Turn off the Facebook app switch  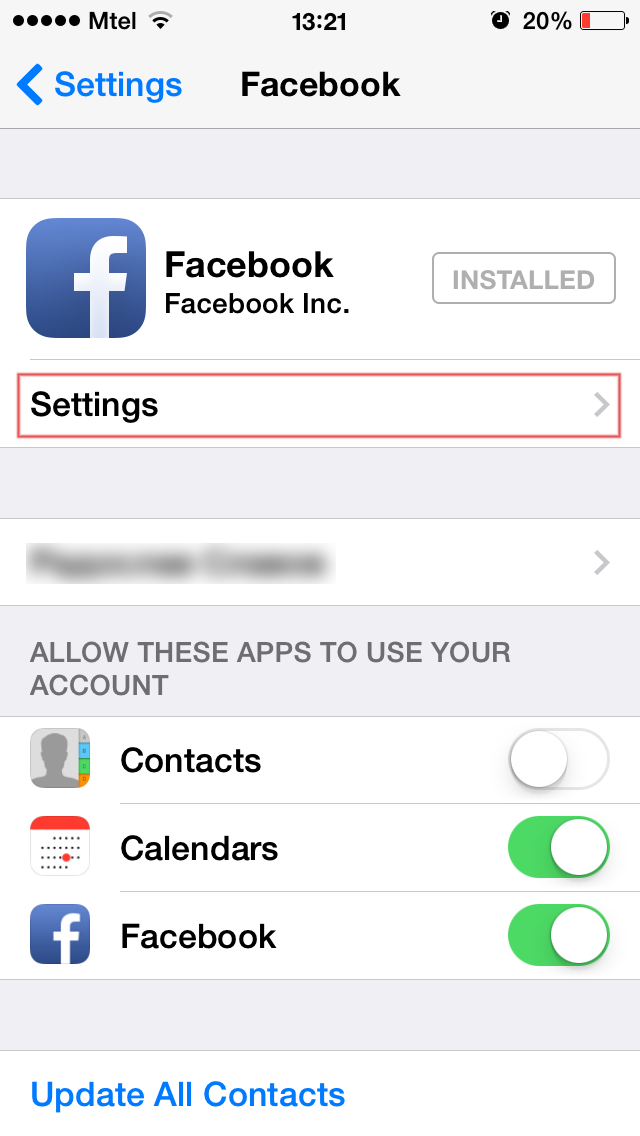tap(558, 936)
